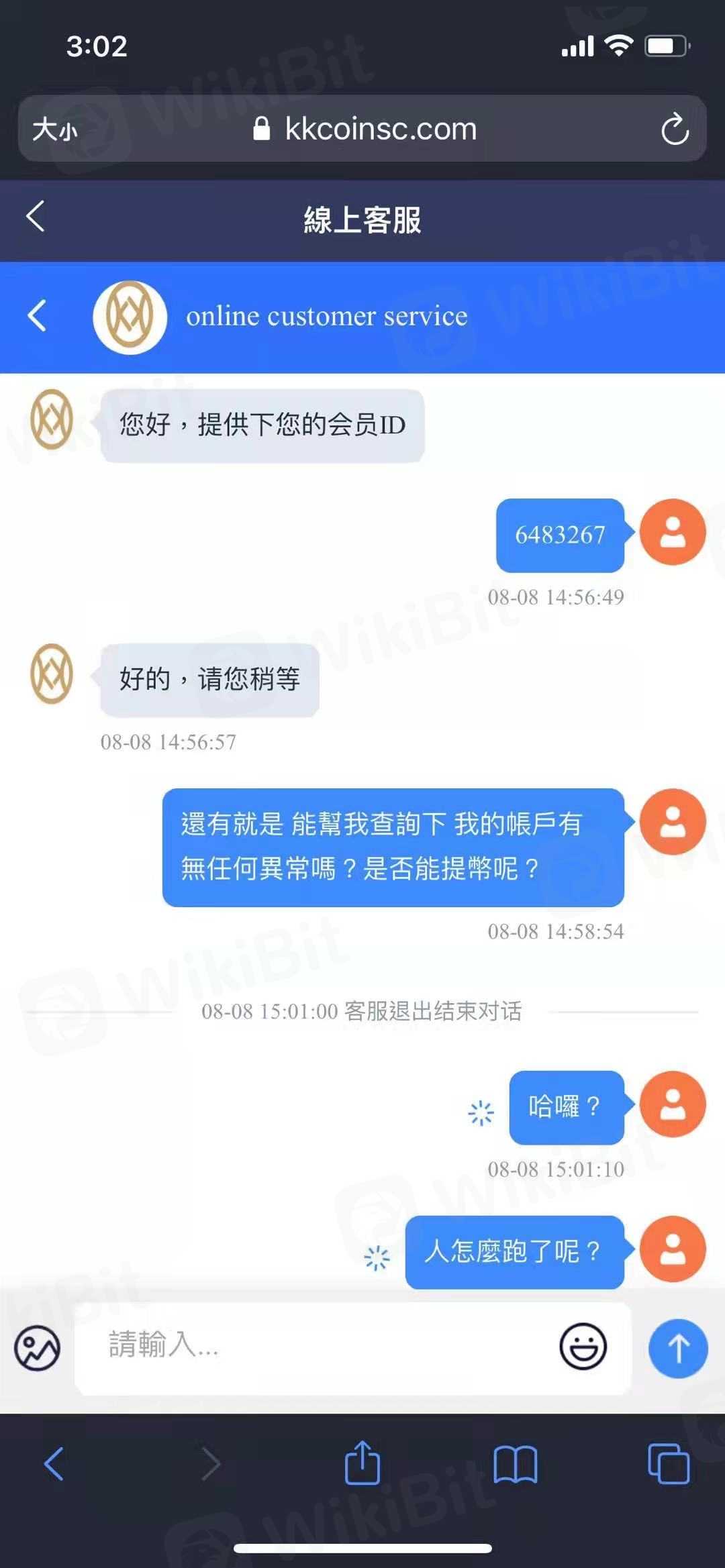The width and height of the screenshot is (725, 1568).
Task: Tap the kkcoinsc.com address bar
Action: pos(366,129)
